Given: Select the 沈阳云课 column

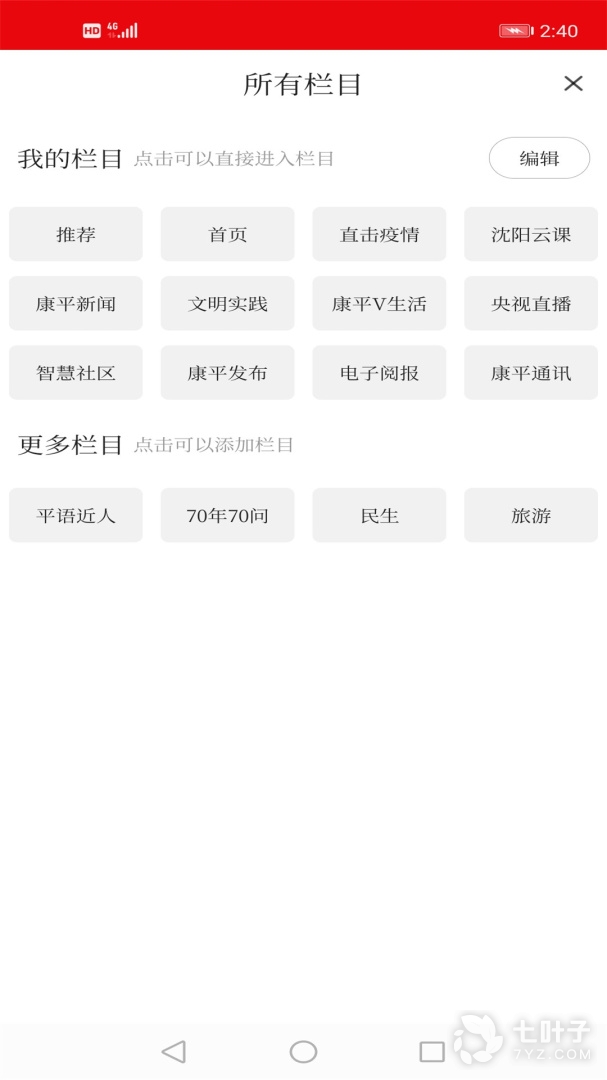Looking at the screenshot, I should coord(531,235).
